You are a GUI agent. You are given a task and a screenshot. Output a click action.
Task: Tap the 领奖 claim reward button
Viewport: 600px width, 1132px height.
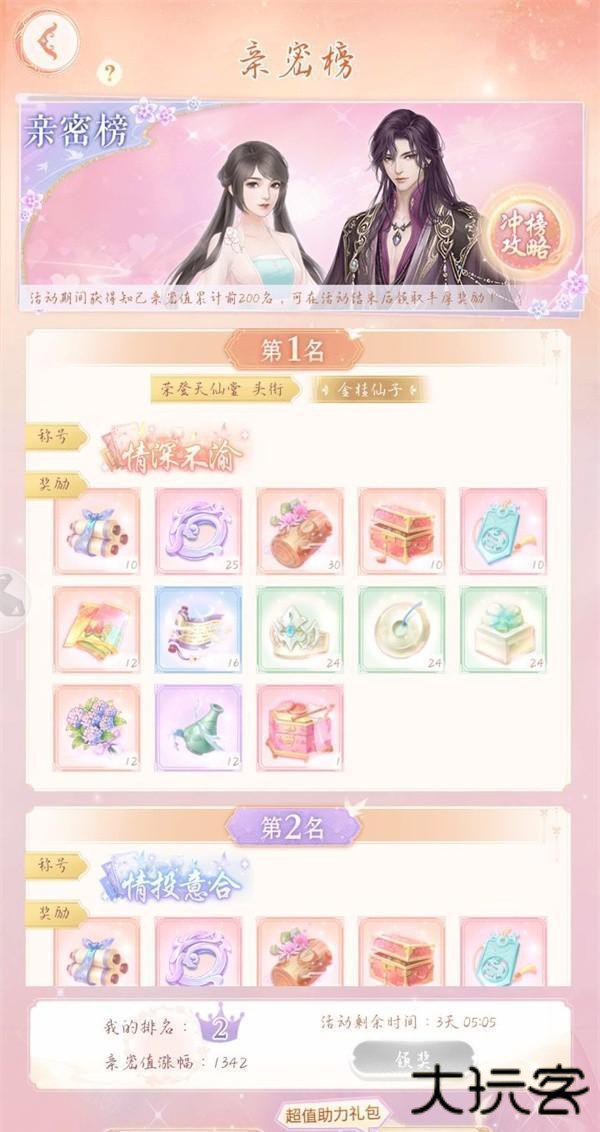pos(411,1059)
